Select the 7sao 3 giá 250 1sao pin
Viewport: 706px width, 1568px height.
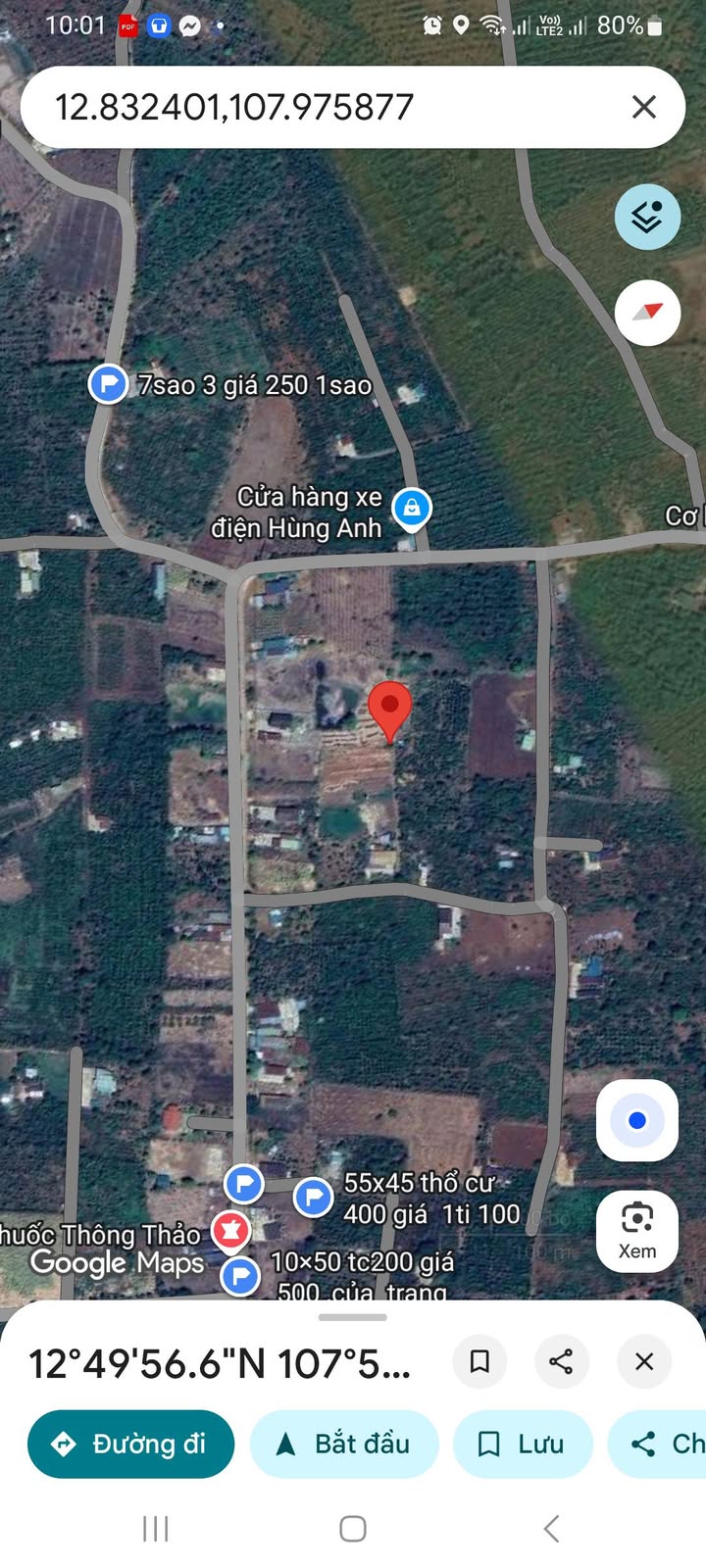tap(108, 383)
